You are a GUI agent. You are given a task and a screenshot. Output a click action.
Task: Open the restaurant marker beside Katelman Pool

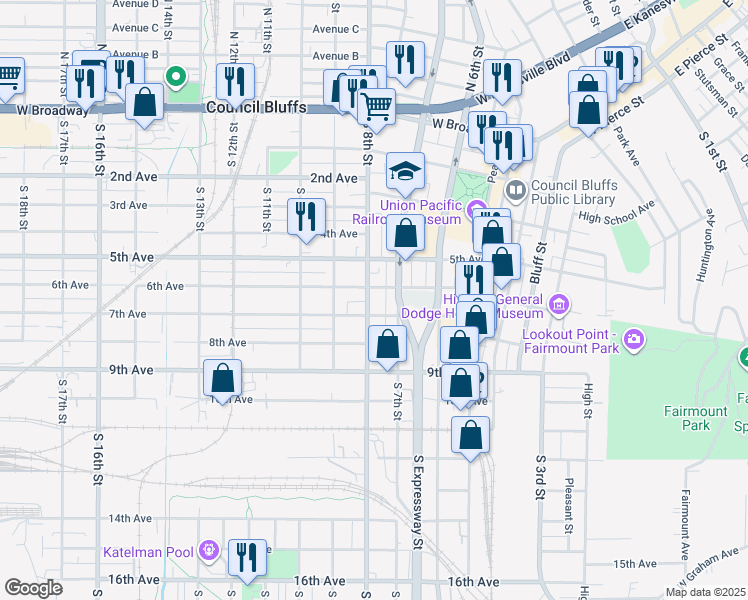tap(247, 559)
